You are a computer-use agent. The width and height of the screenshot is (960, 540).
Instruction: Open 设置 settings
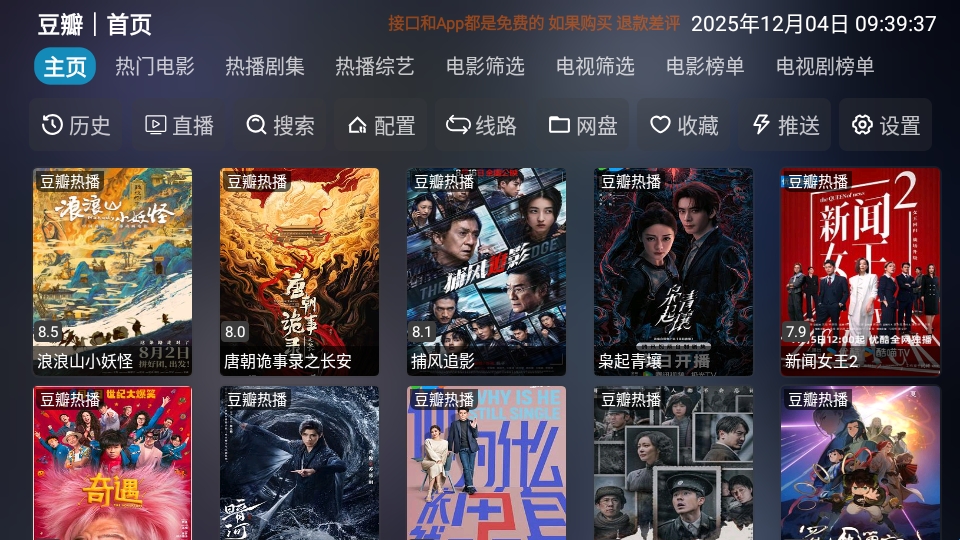click(x=886, y=125)
